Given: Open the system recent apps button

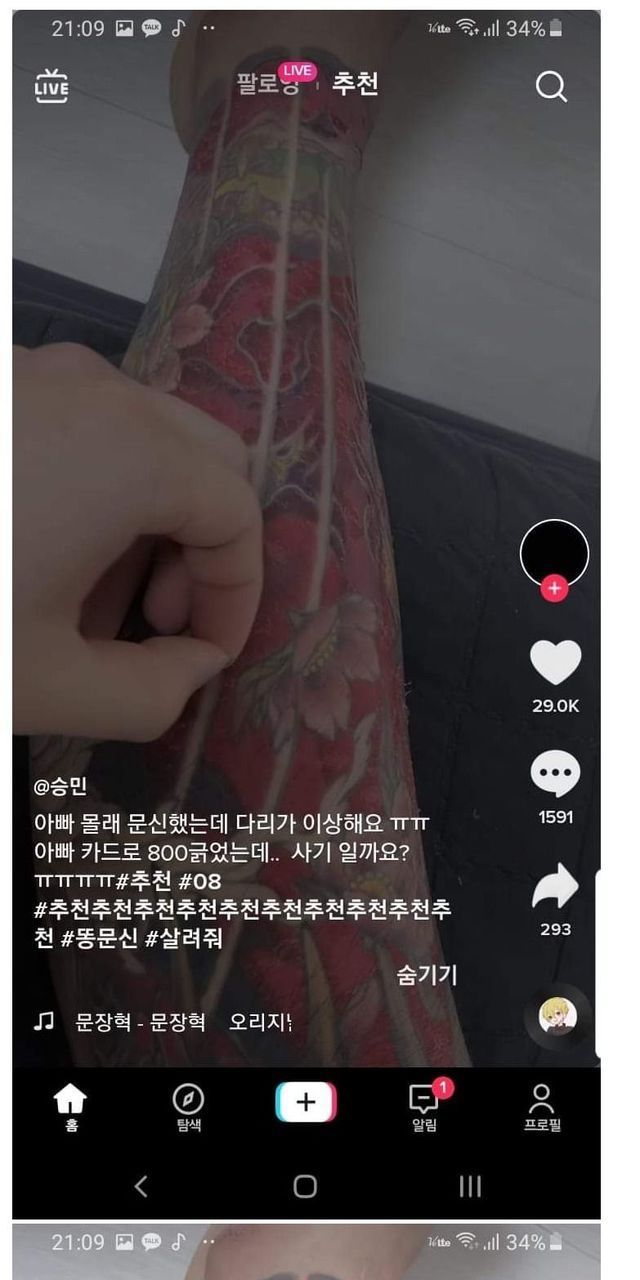Looking at the screenshot, I should tap(470, 1186).
